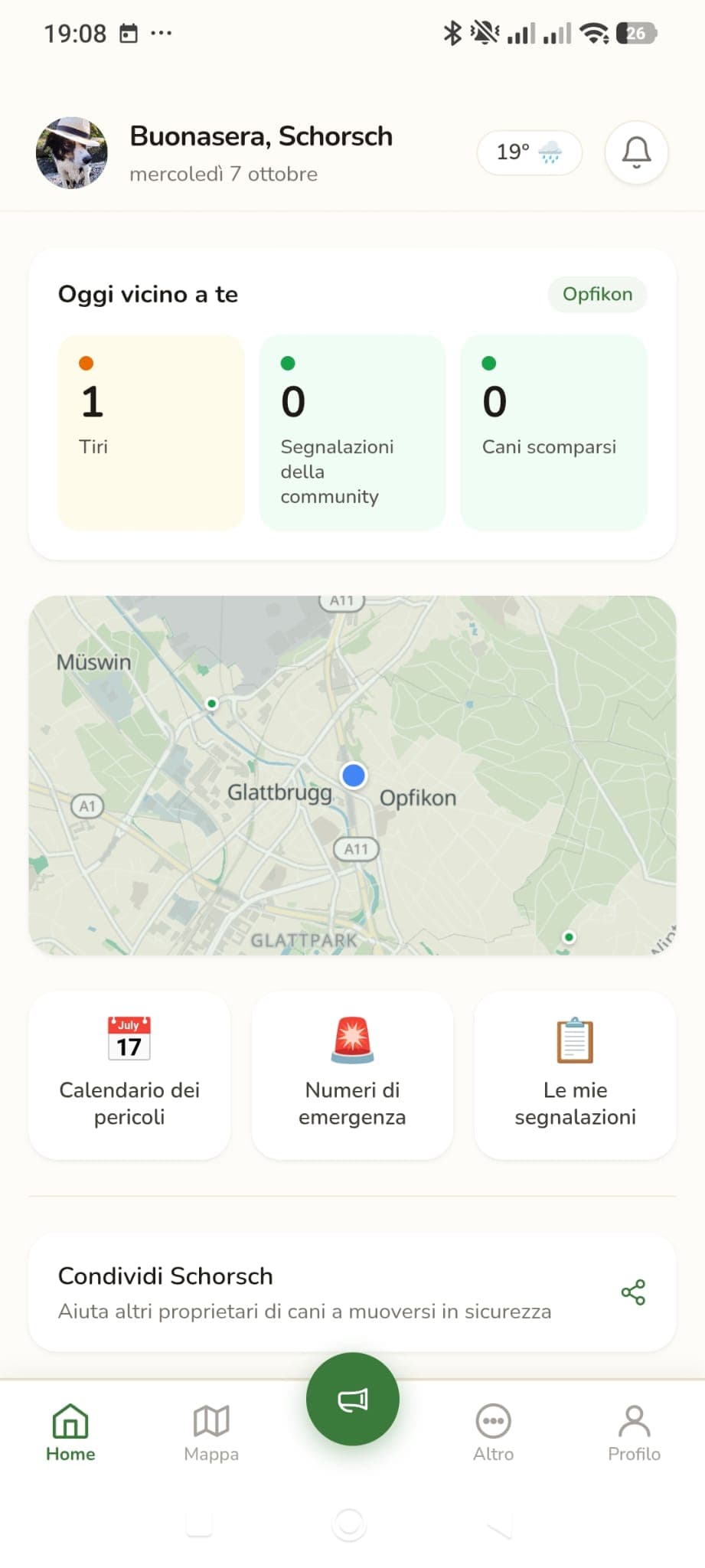This screenshot has width=705, height=1568.
Task: Tap the Opfikon location chip
Action: pos(597,294)
